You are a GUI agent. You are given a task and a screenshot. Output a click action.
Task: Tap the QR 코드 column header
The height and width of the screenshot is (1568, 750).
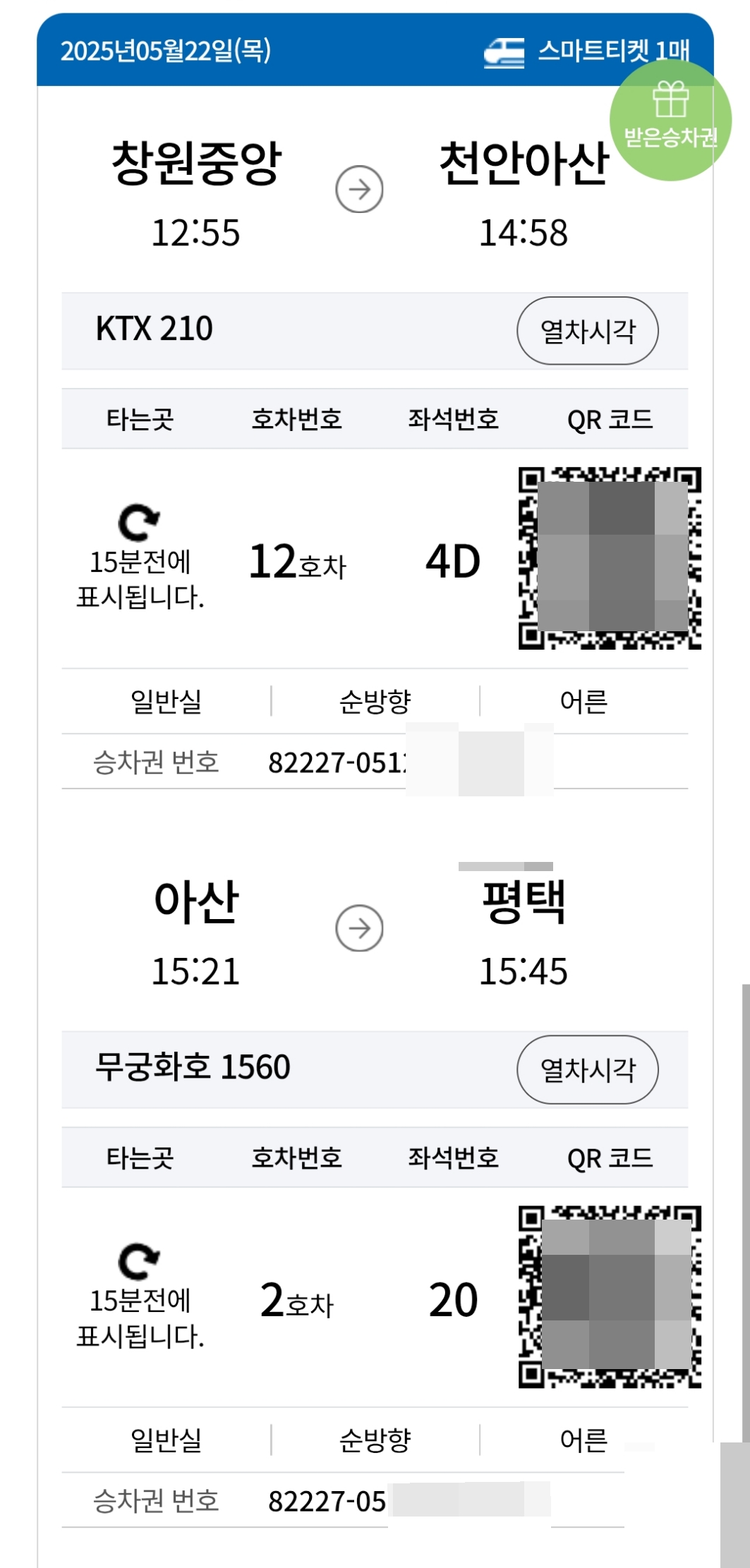pos(611,419)
